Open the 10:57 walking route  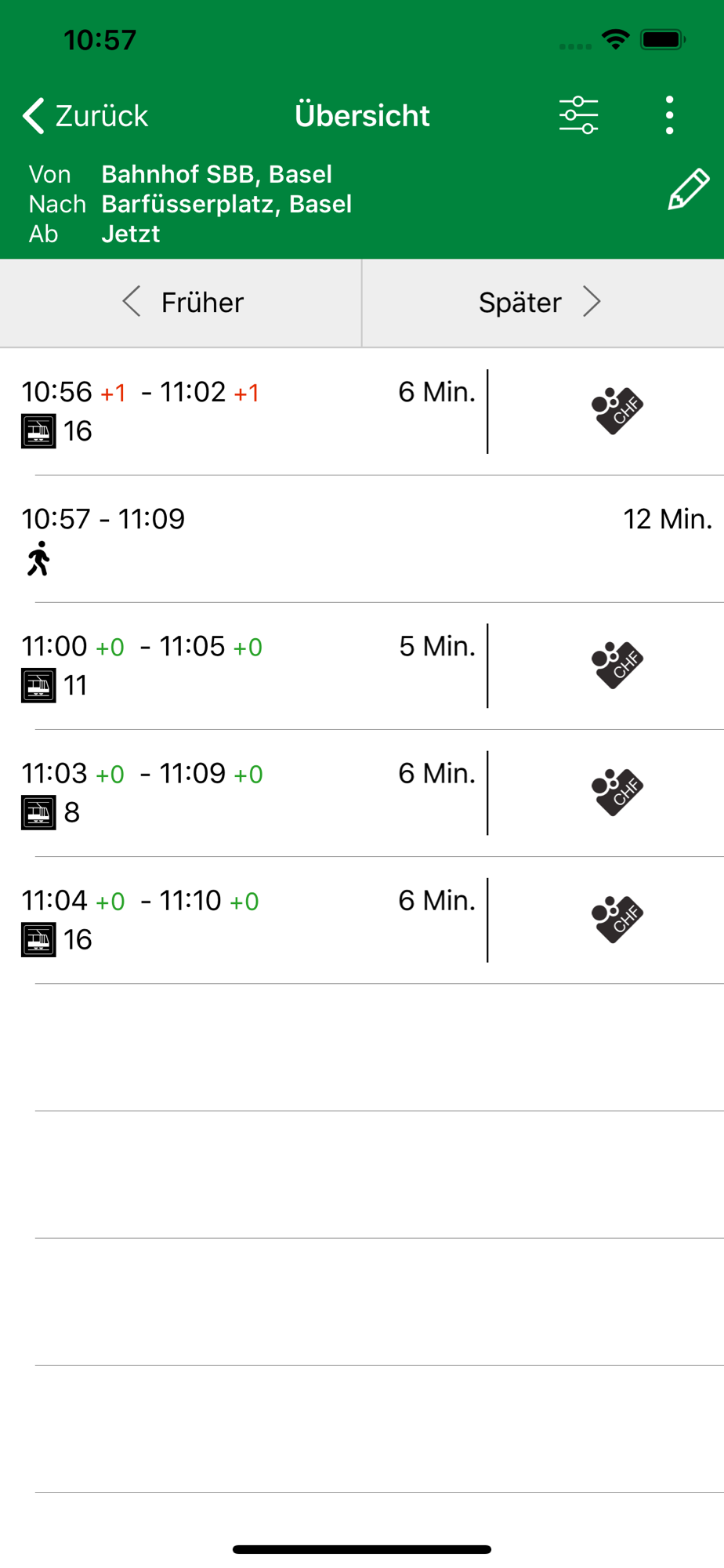[x=362, y=539]
